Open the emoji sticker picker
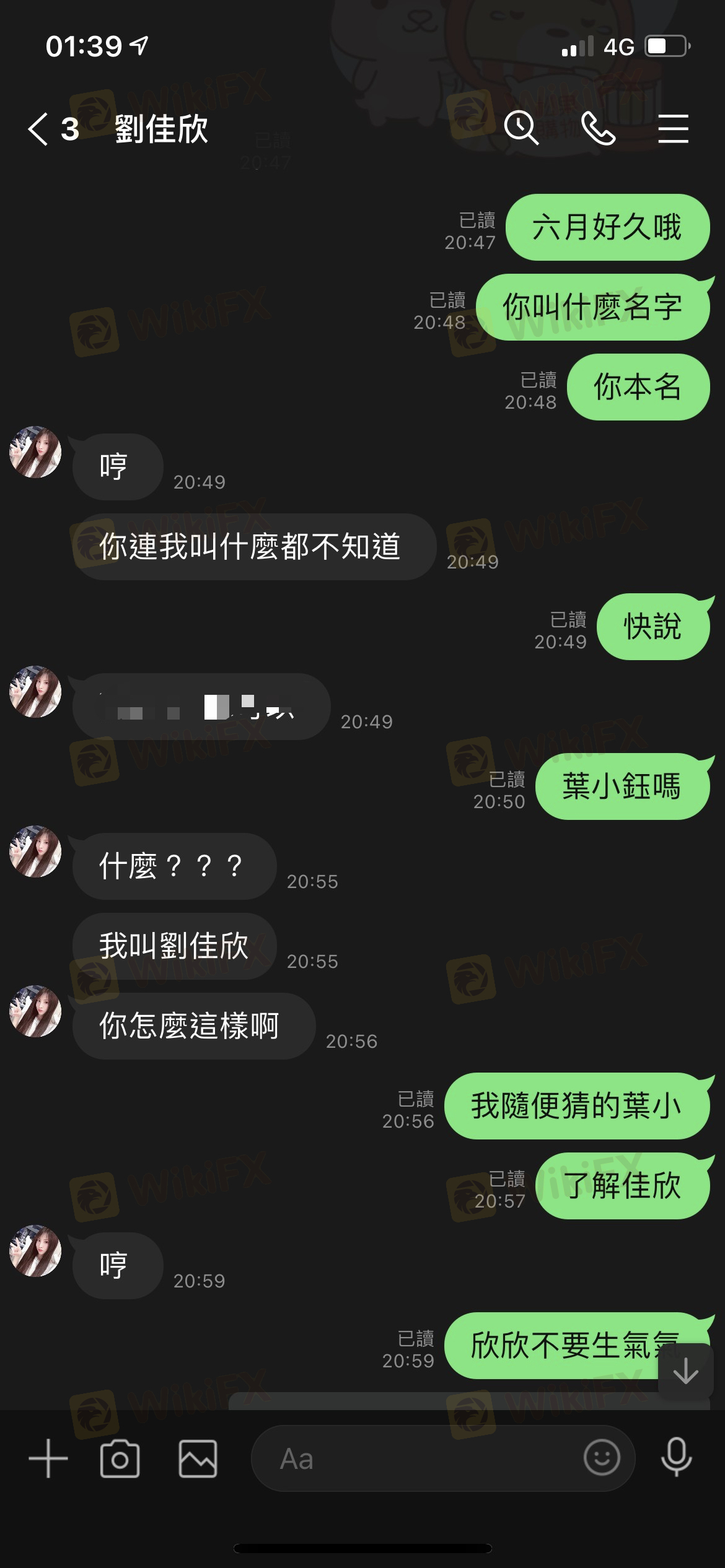Viewport: 725px width, 1568px height. coord(602,1458)
